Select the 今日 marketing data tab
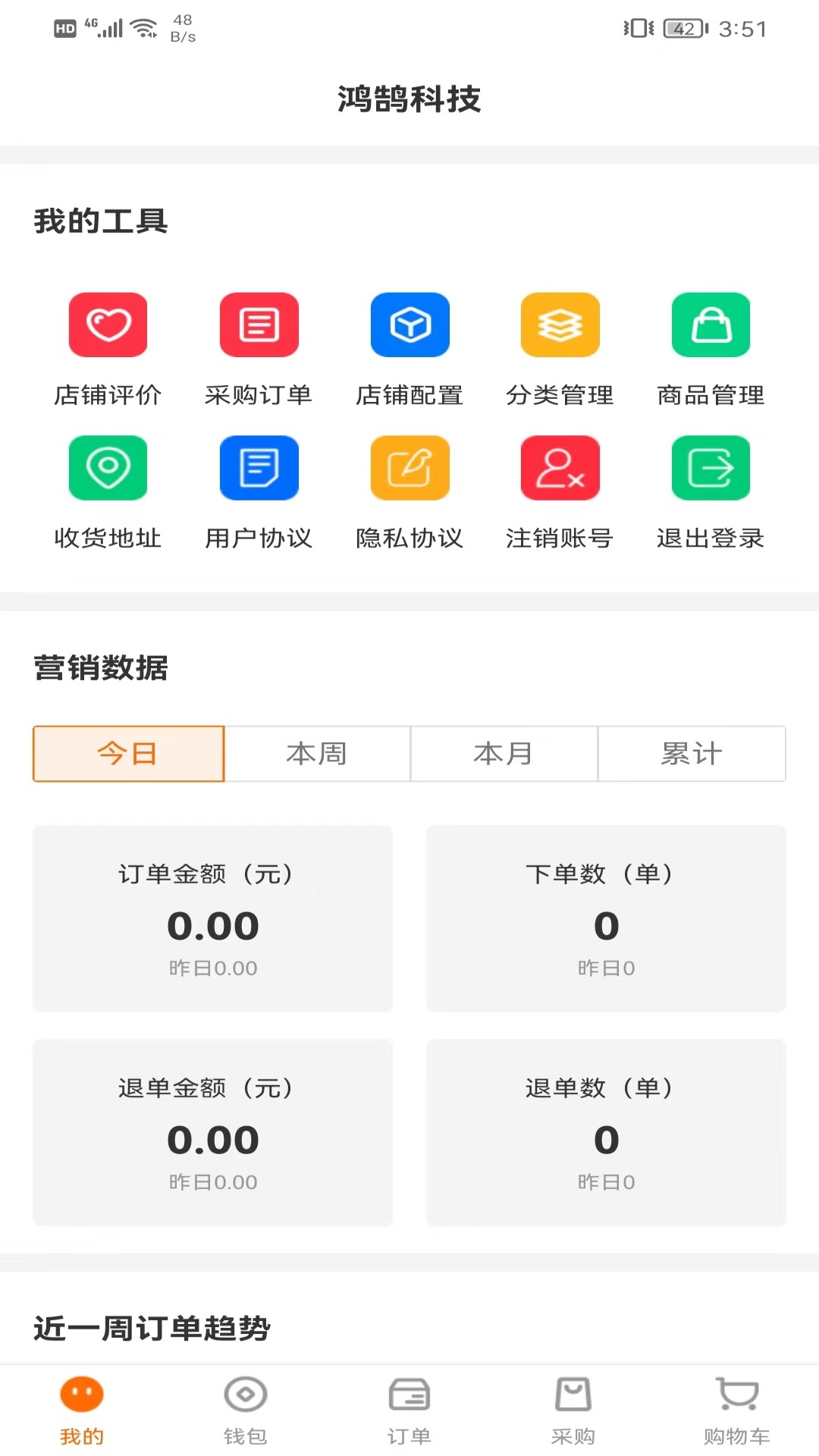 pos(128,754)
